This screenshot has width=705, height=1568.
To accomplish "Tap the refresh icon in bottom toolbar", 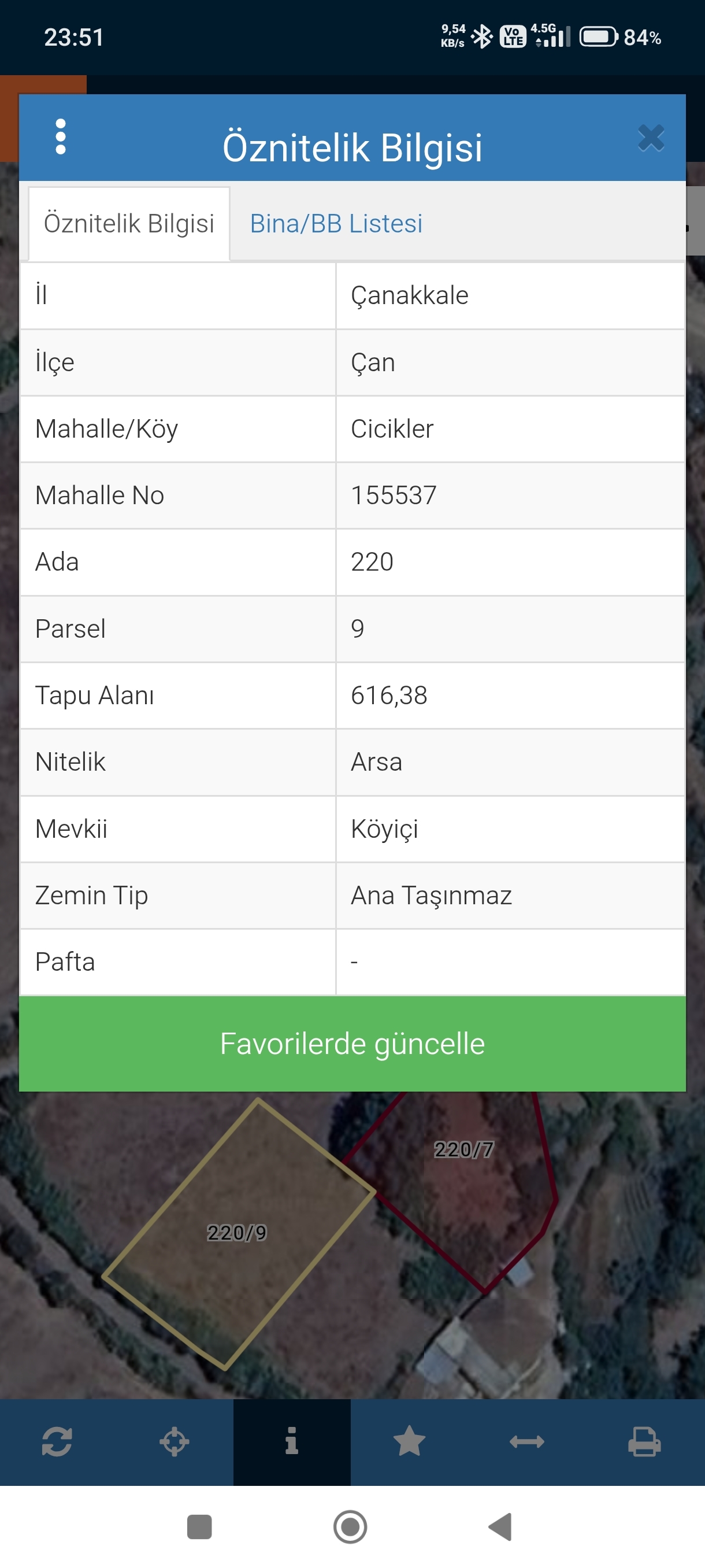I will (57, 1441).
